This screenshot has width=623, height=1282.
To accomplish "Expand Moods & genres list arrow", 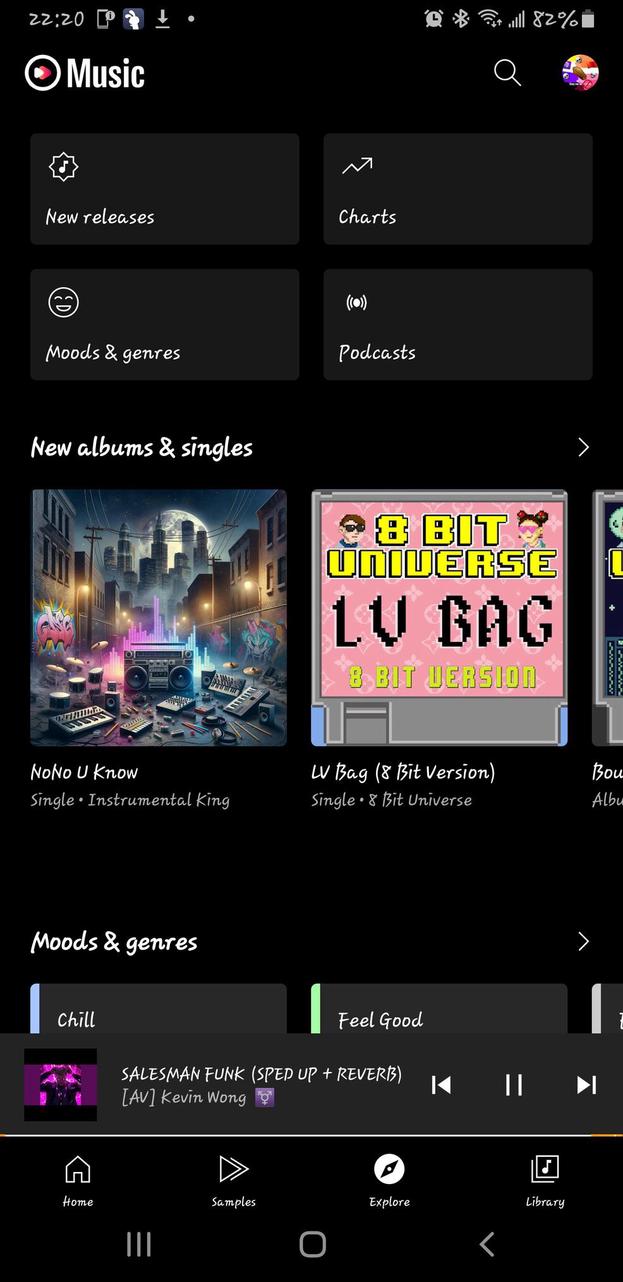I will [583, 941].
